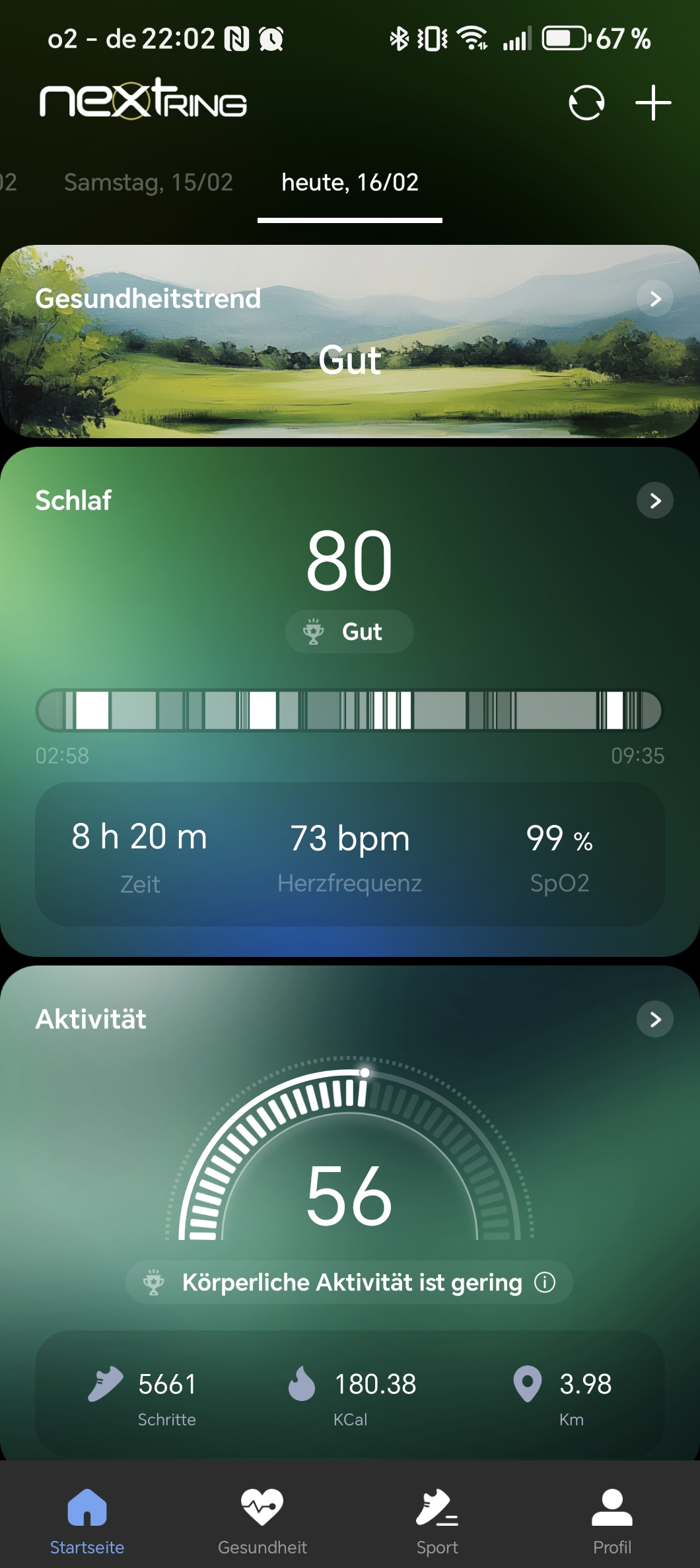The image size is (700, 1568).
Task: Open Schlaf details via its arrow
Action: coord(654,501)
